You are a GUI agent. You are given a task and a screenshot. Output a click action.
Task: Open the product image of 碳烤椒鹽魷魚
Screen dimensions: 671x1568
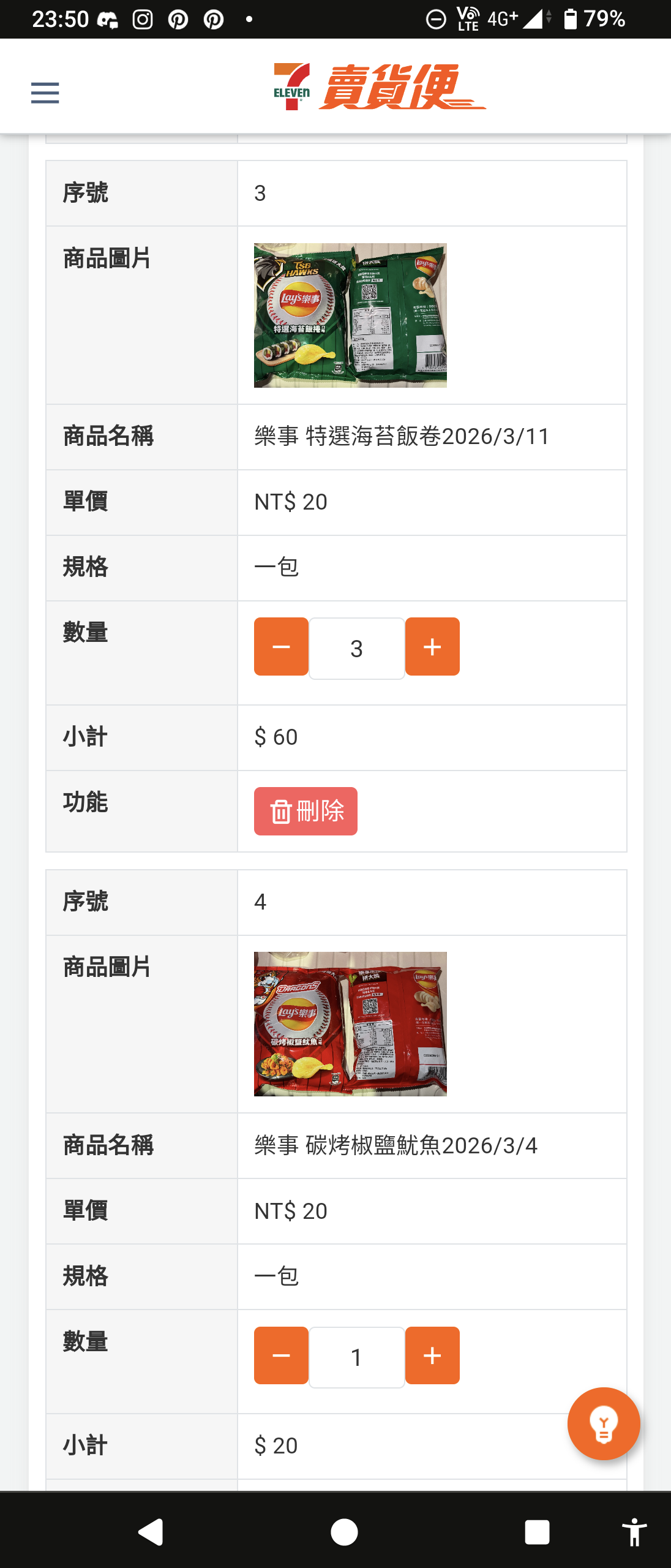pyautogui.click(x=350, y=1024)
